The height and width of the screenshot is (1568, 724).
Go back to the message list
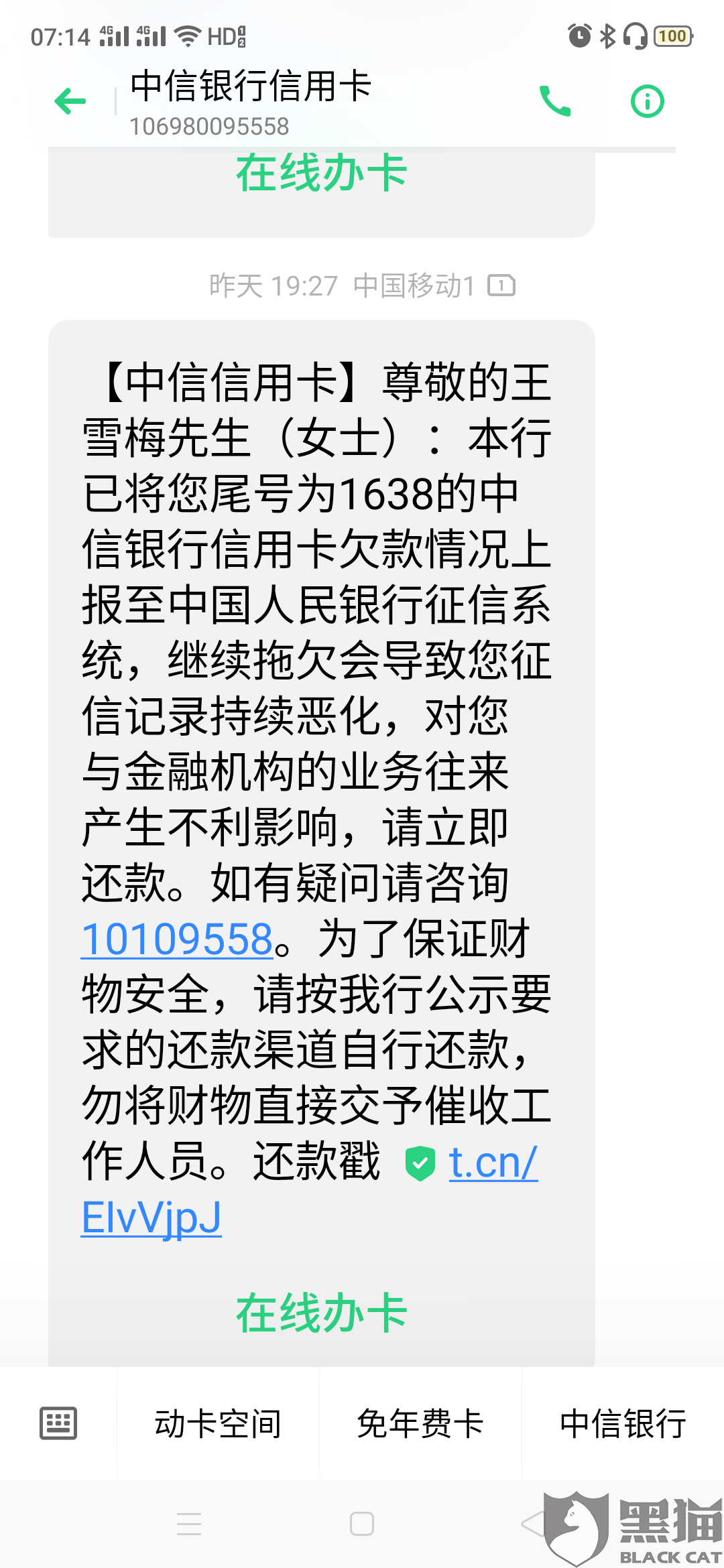point(70,102)
